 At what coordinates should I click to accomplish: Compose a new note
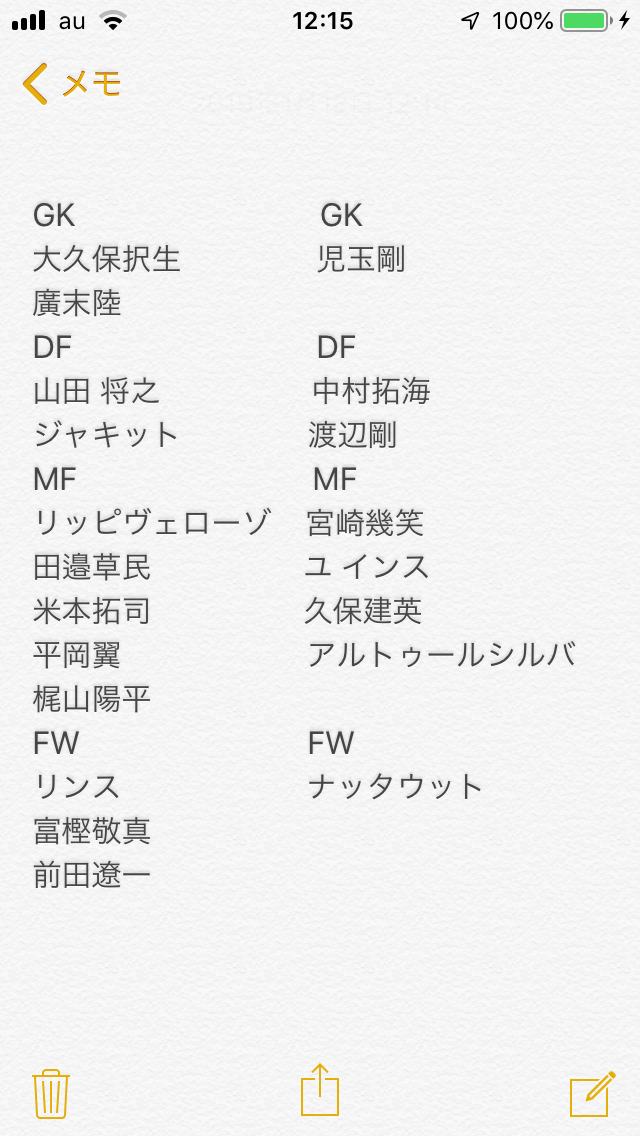tap(592, 1093)
